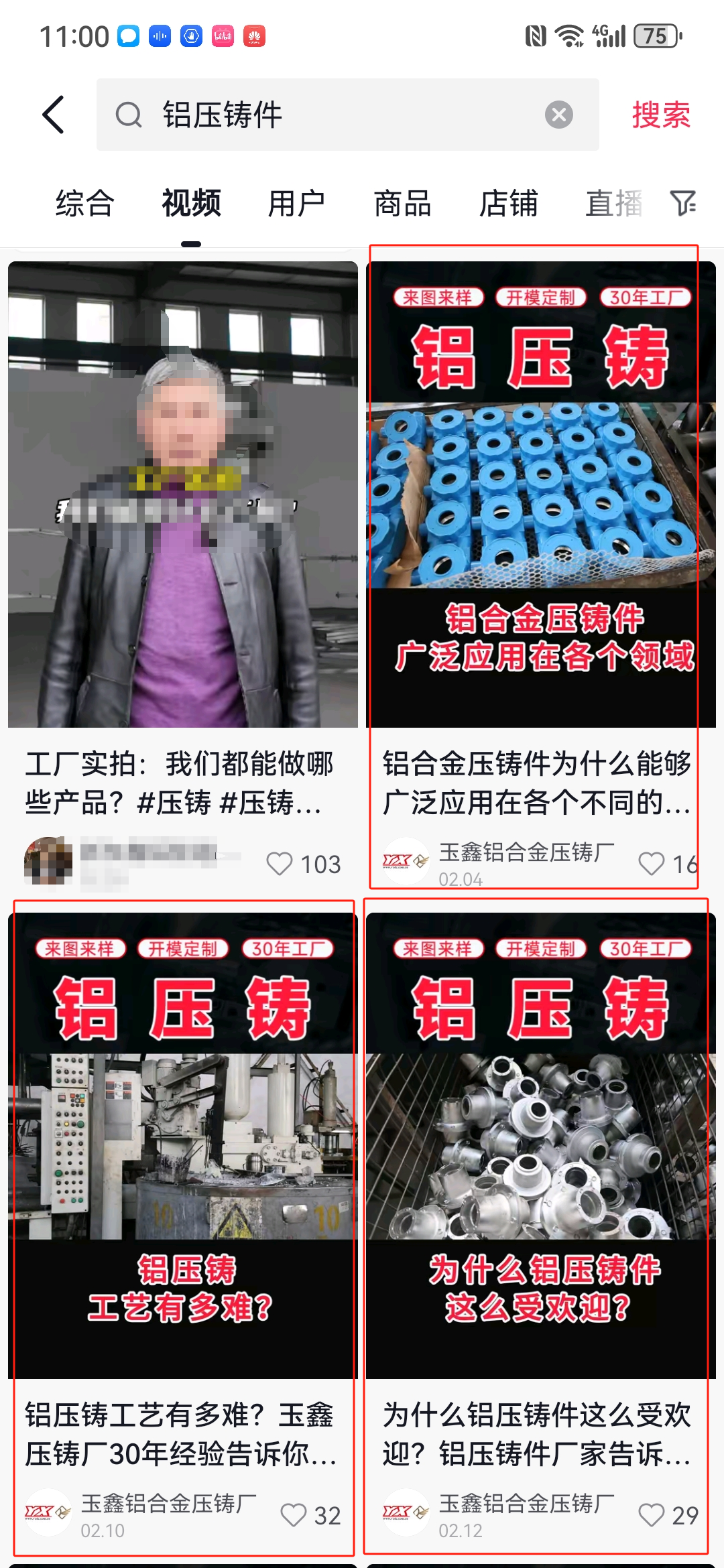Switch to the 店铺 tab
Image resolution: width=724 pixels, height=1568 pixels.
tap(508, 204)
